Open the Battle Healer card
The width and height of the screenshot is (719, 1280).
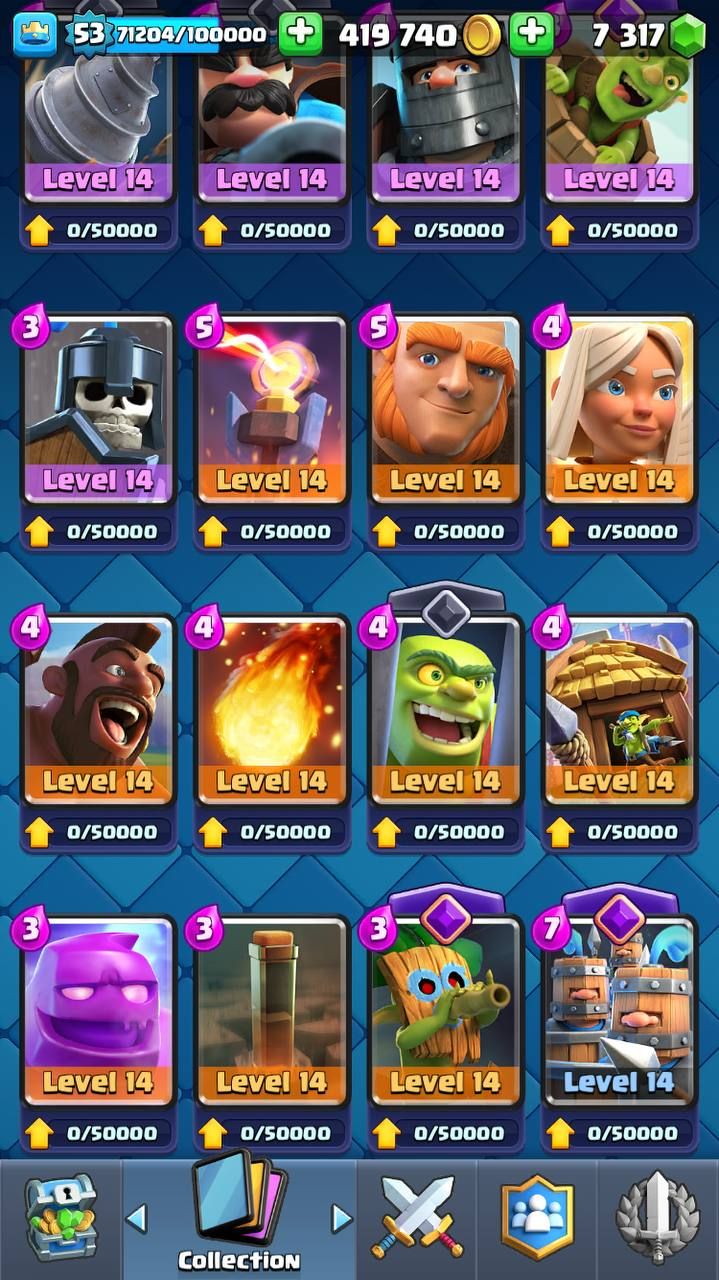[x=619, y=410]
